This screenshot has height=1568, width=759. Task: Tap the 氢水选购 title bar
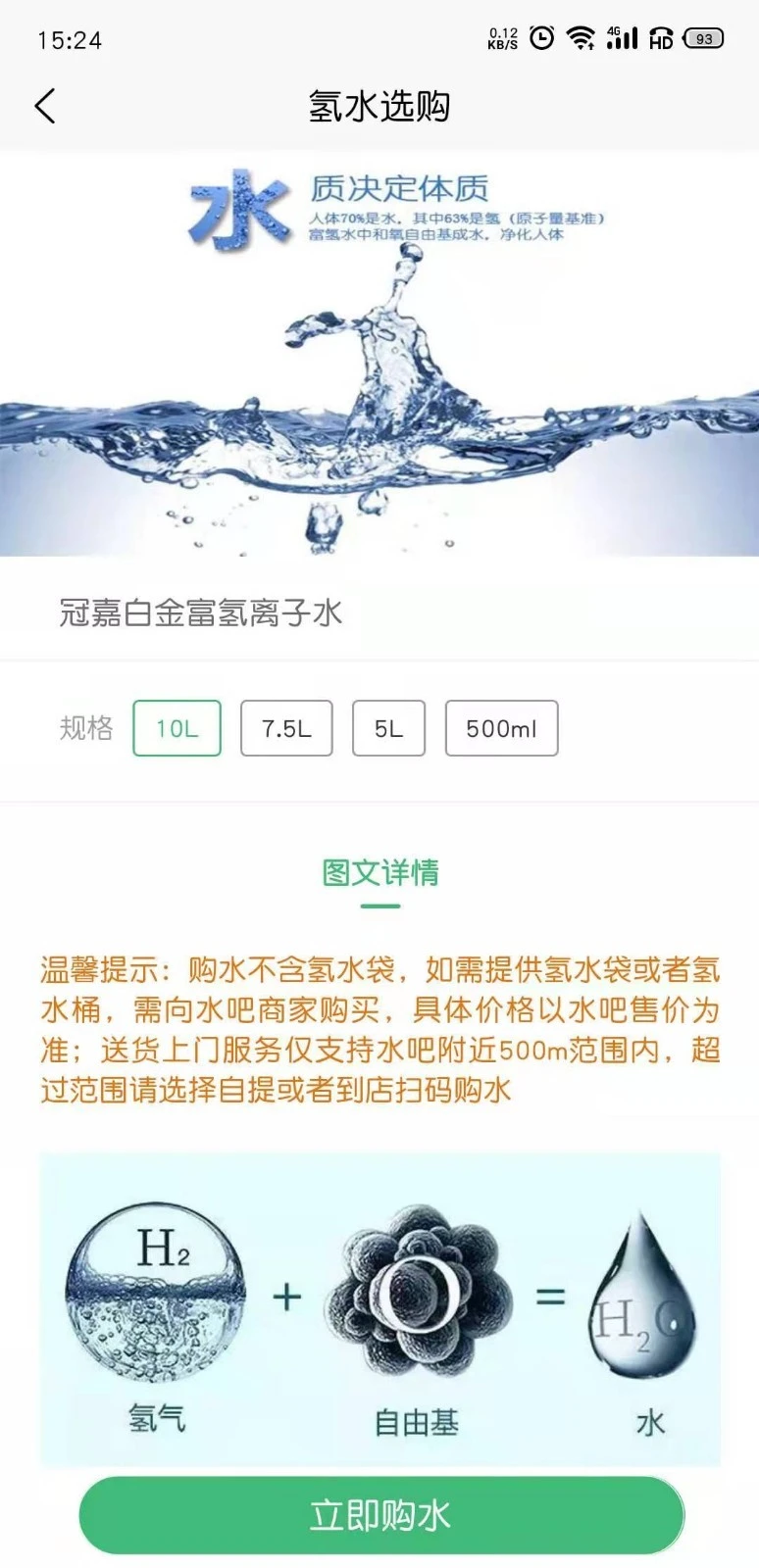379,105
